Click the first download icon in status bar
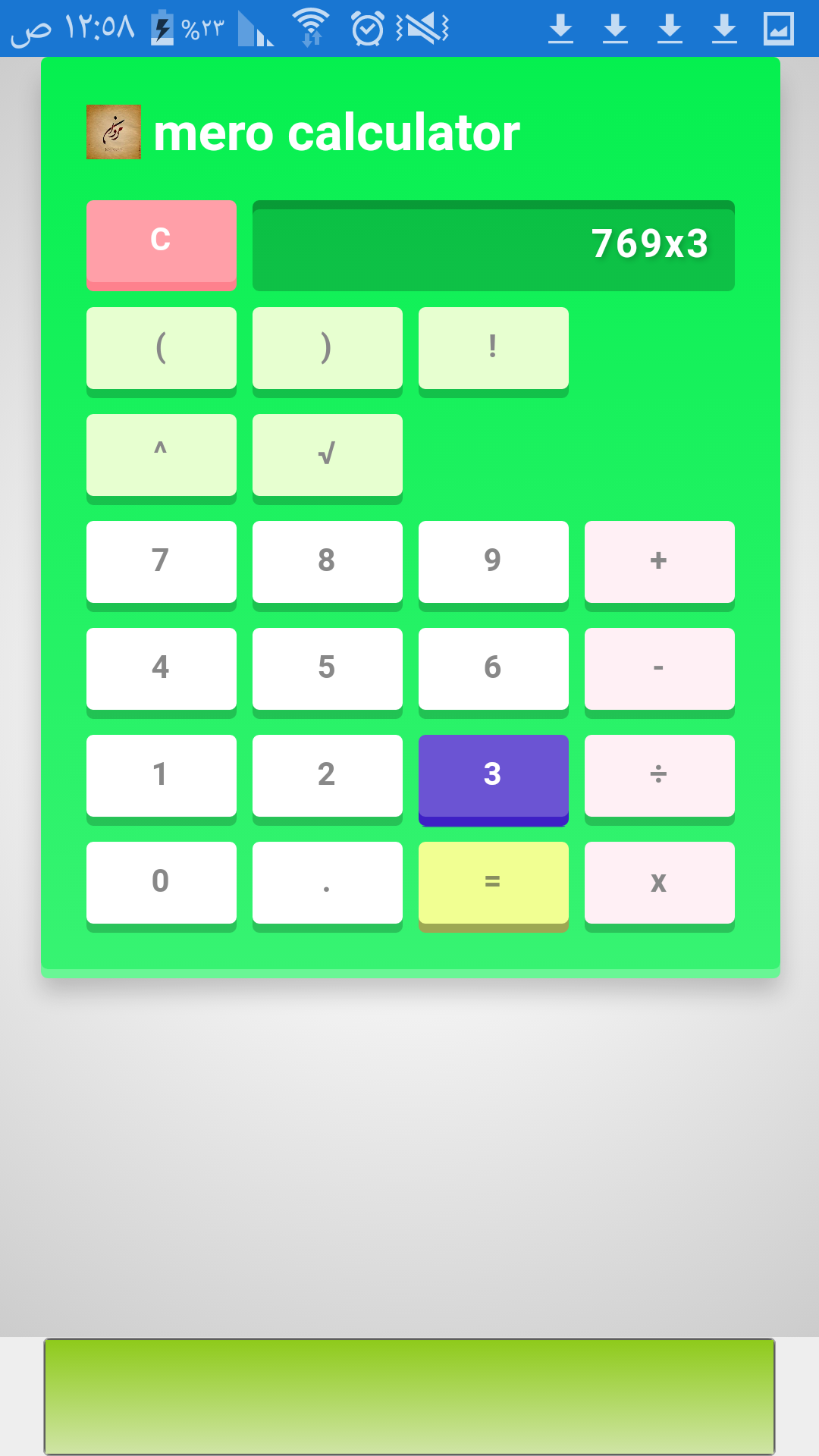 click(x=563, y=29)
